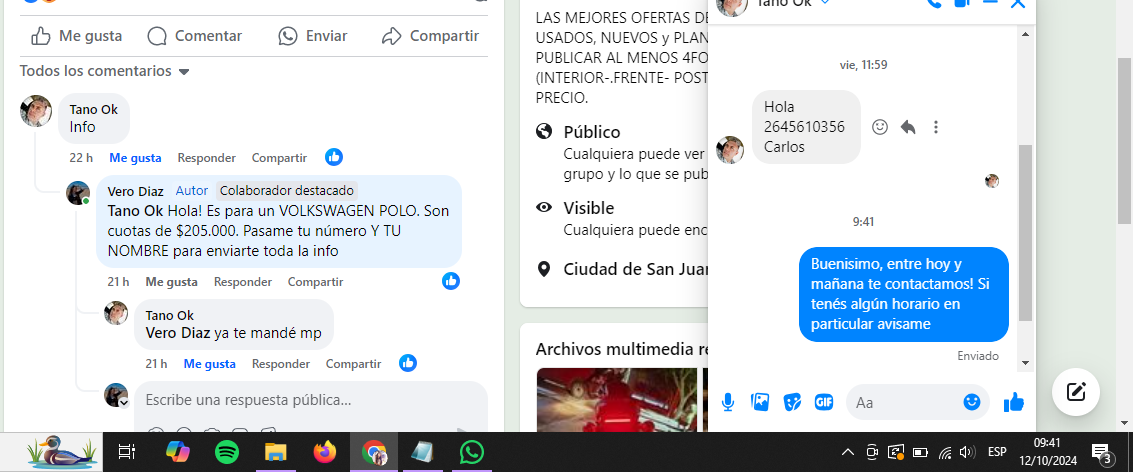React with emoji to Carlos's message
This screenshot has width=1133, height=472.
coord(880,127)
